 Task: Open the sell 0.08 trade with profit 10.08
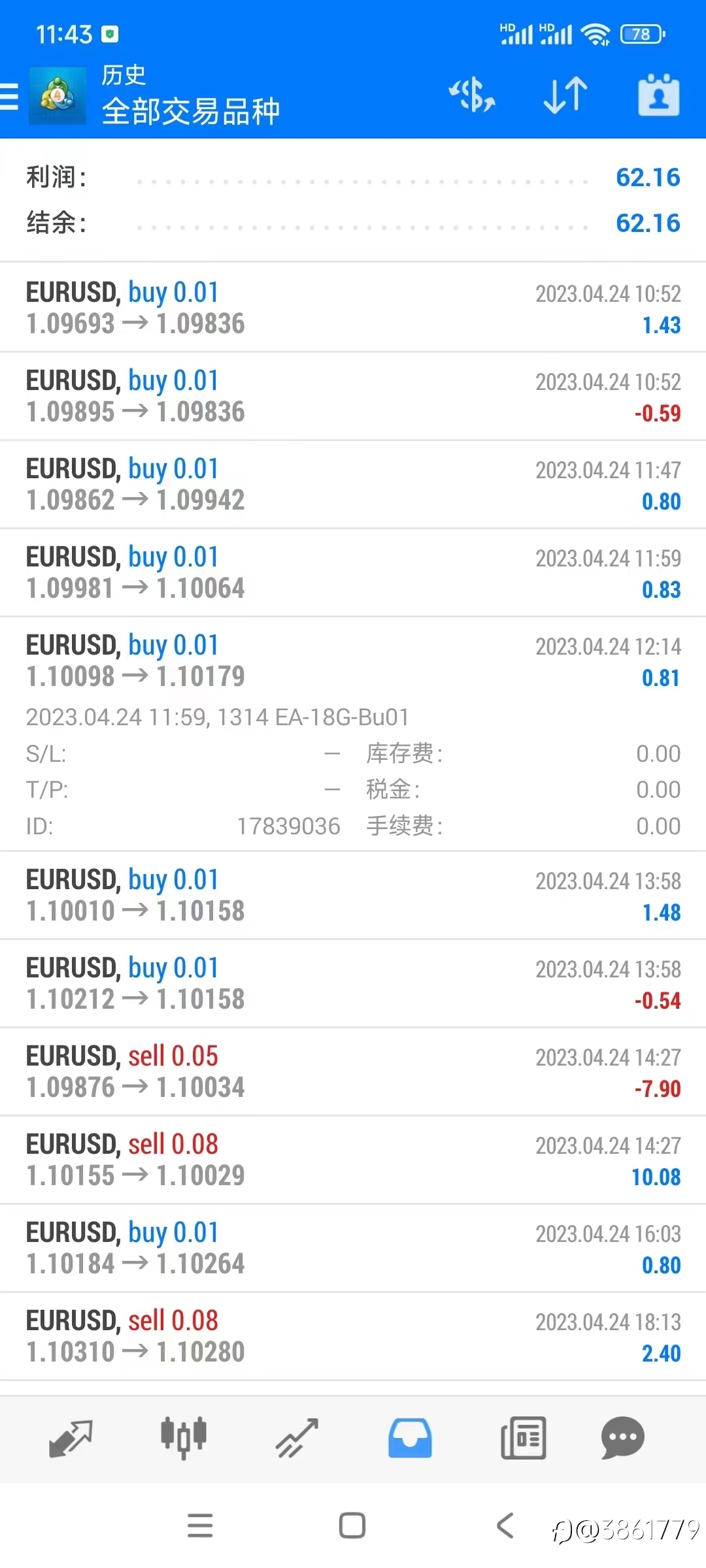(353, 1160)
